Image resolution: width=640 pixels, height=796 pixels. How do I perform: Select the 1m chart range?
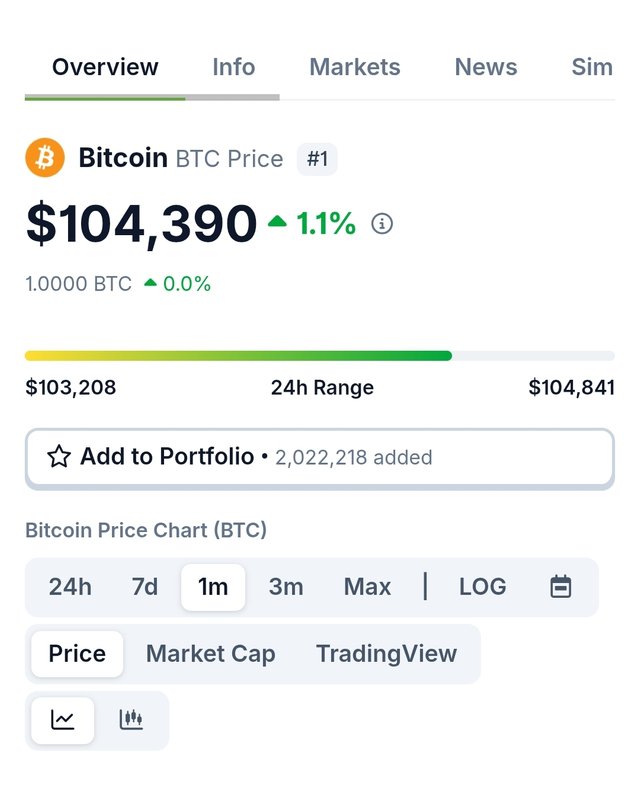[213, 587]
